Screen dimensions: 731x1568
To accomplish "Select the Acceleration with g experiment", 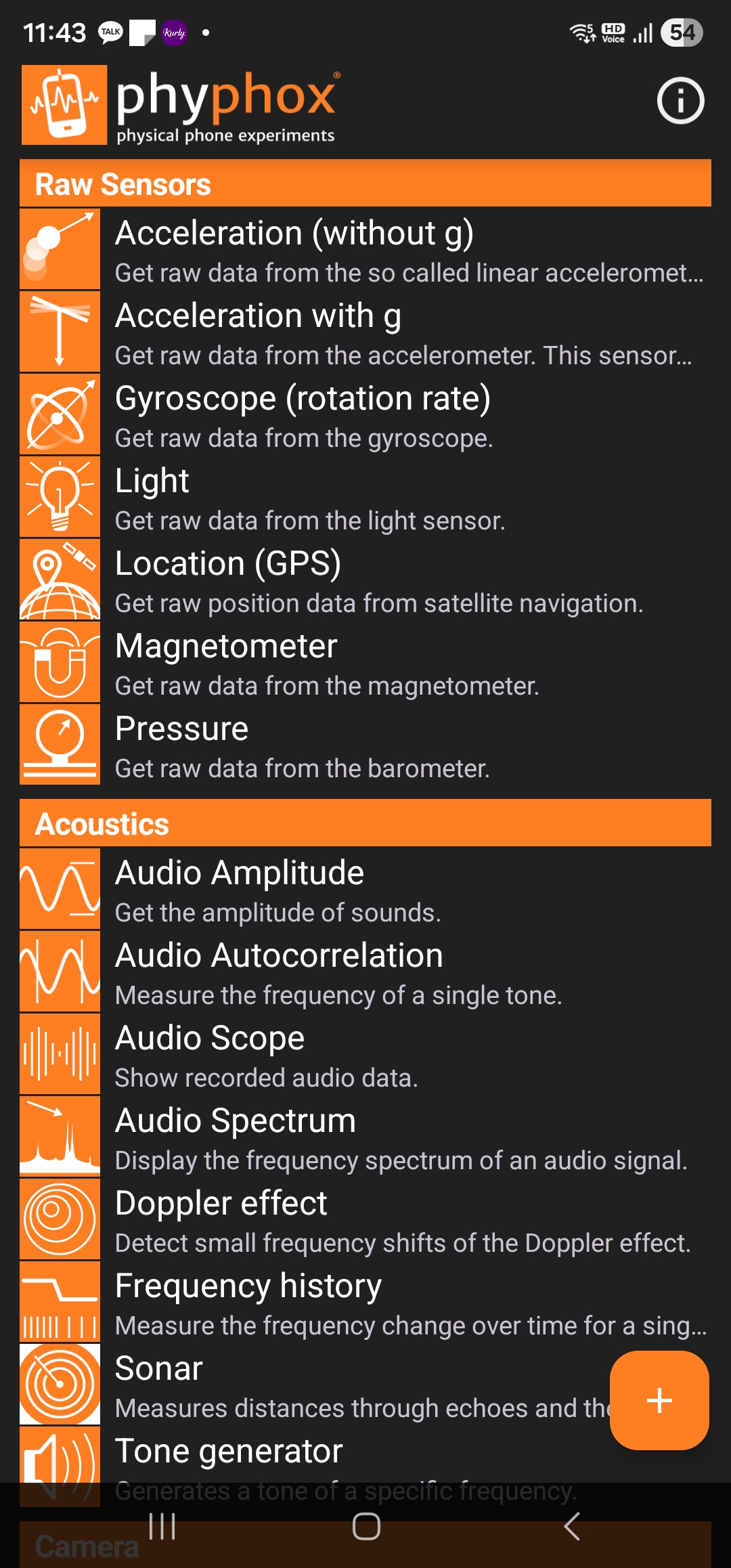I will (x=365, y=332).
